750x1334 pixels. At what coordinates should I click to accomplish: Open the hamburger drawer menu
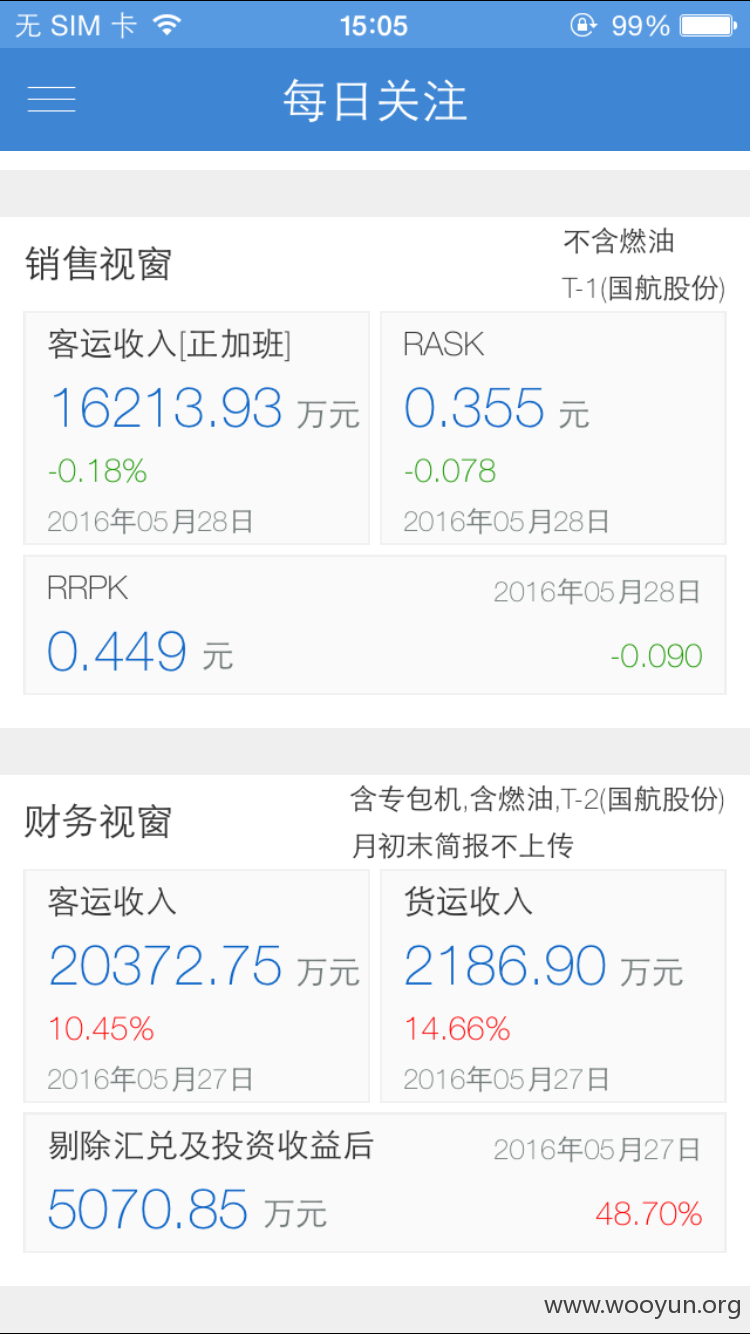coord(51,99)
